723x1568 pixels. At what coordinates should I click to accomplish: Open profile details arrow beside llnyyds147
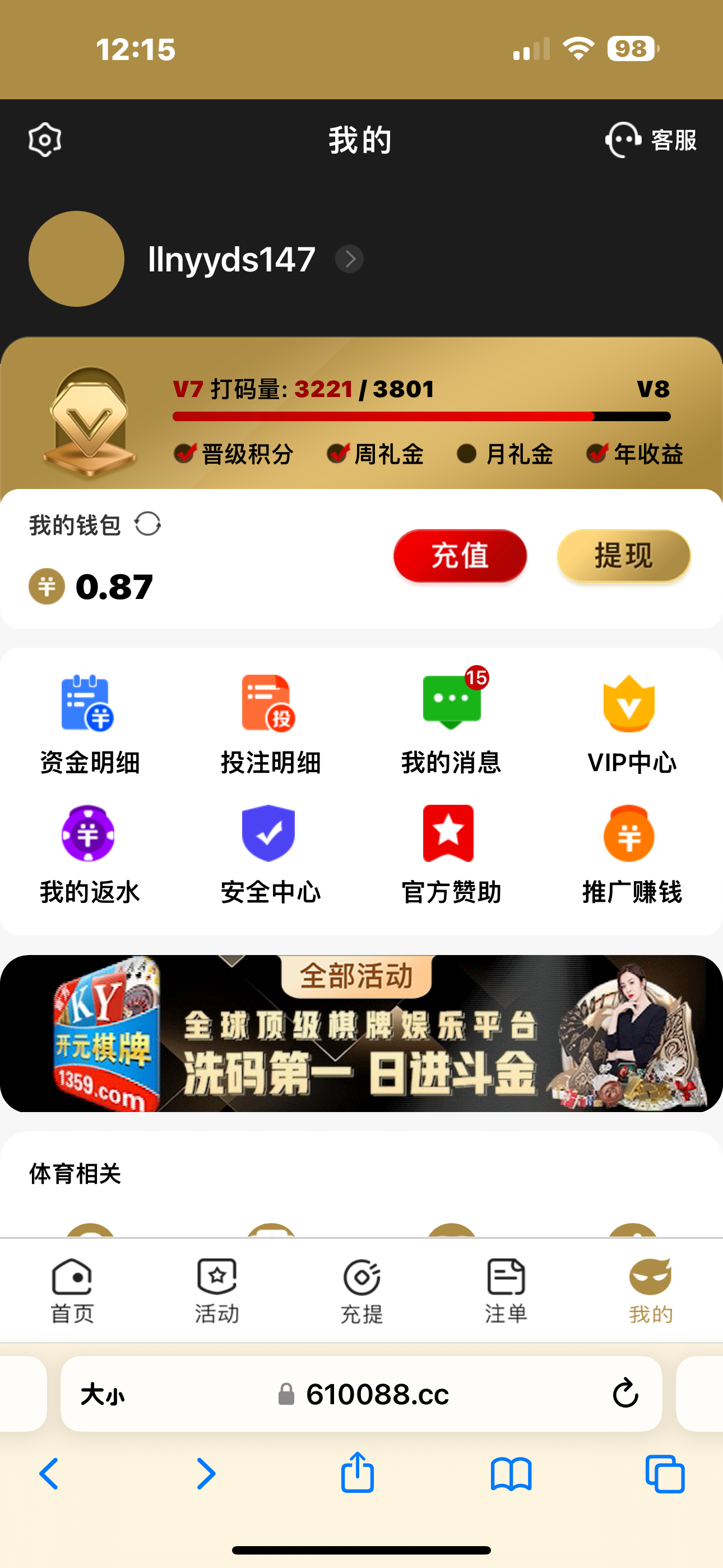click(349, 259)
